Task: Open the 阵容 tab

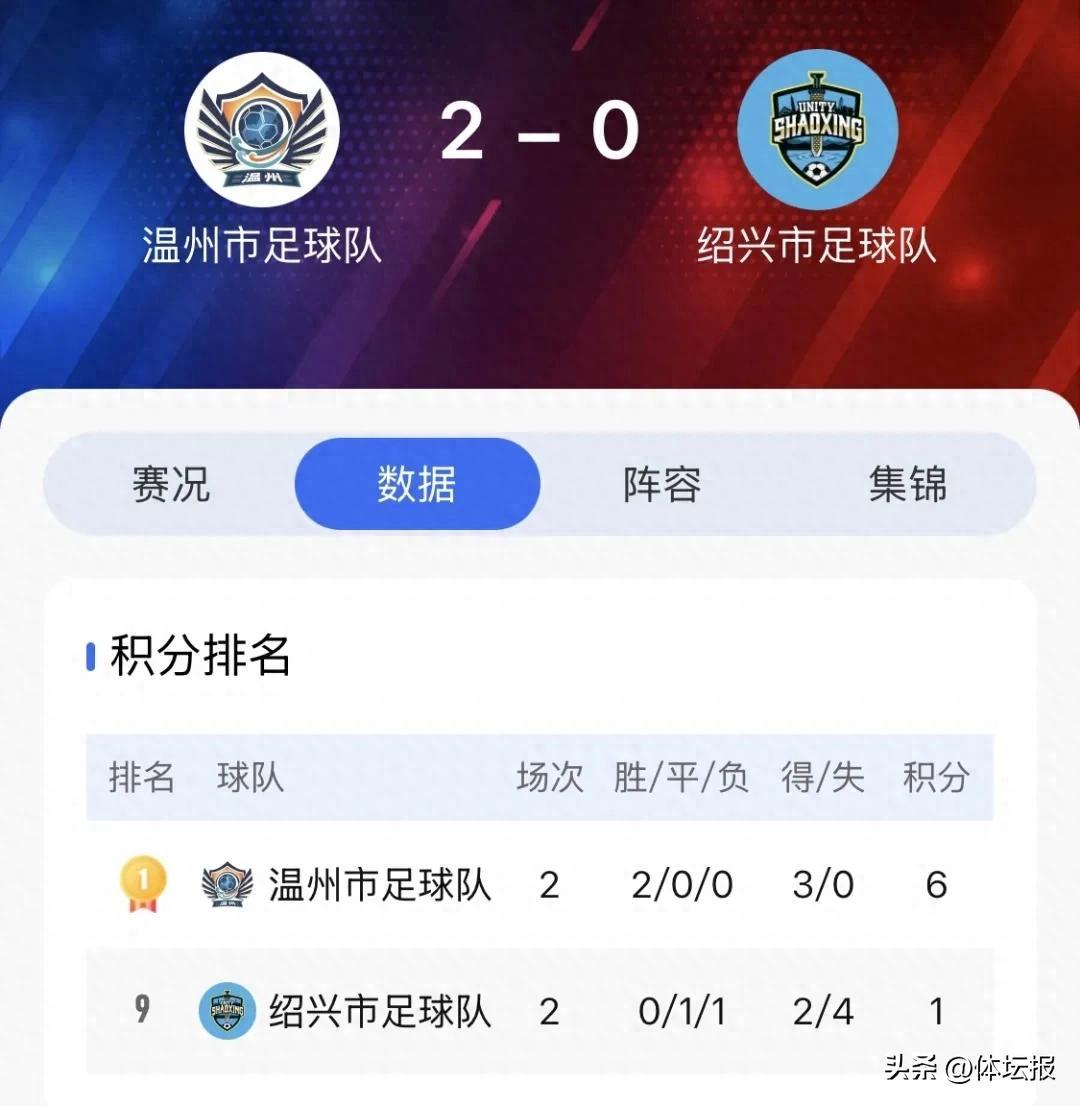Action: [x=662, y=485]
